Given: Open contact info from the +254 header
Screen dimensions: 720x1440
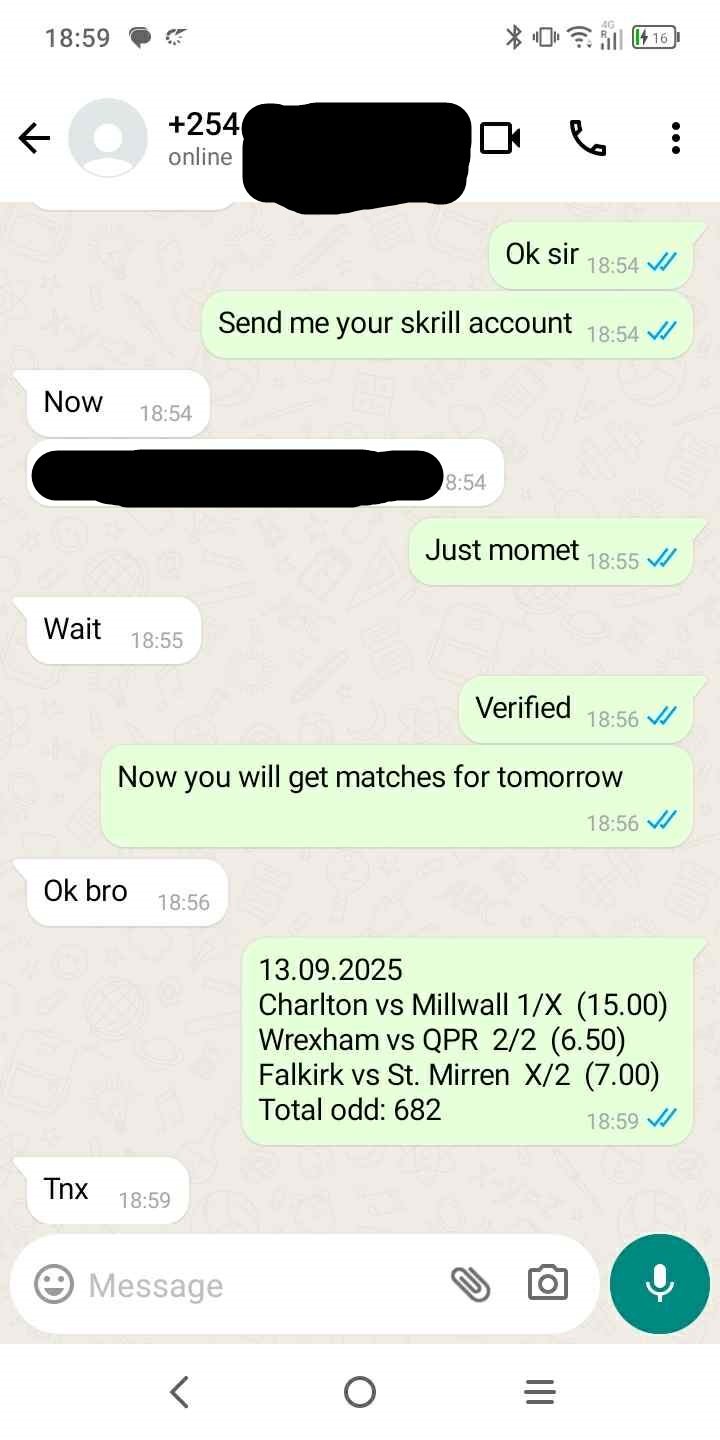Looking at the screenshot, I should (204, 126).
